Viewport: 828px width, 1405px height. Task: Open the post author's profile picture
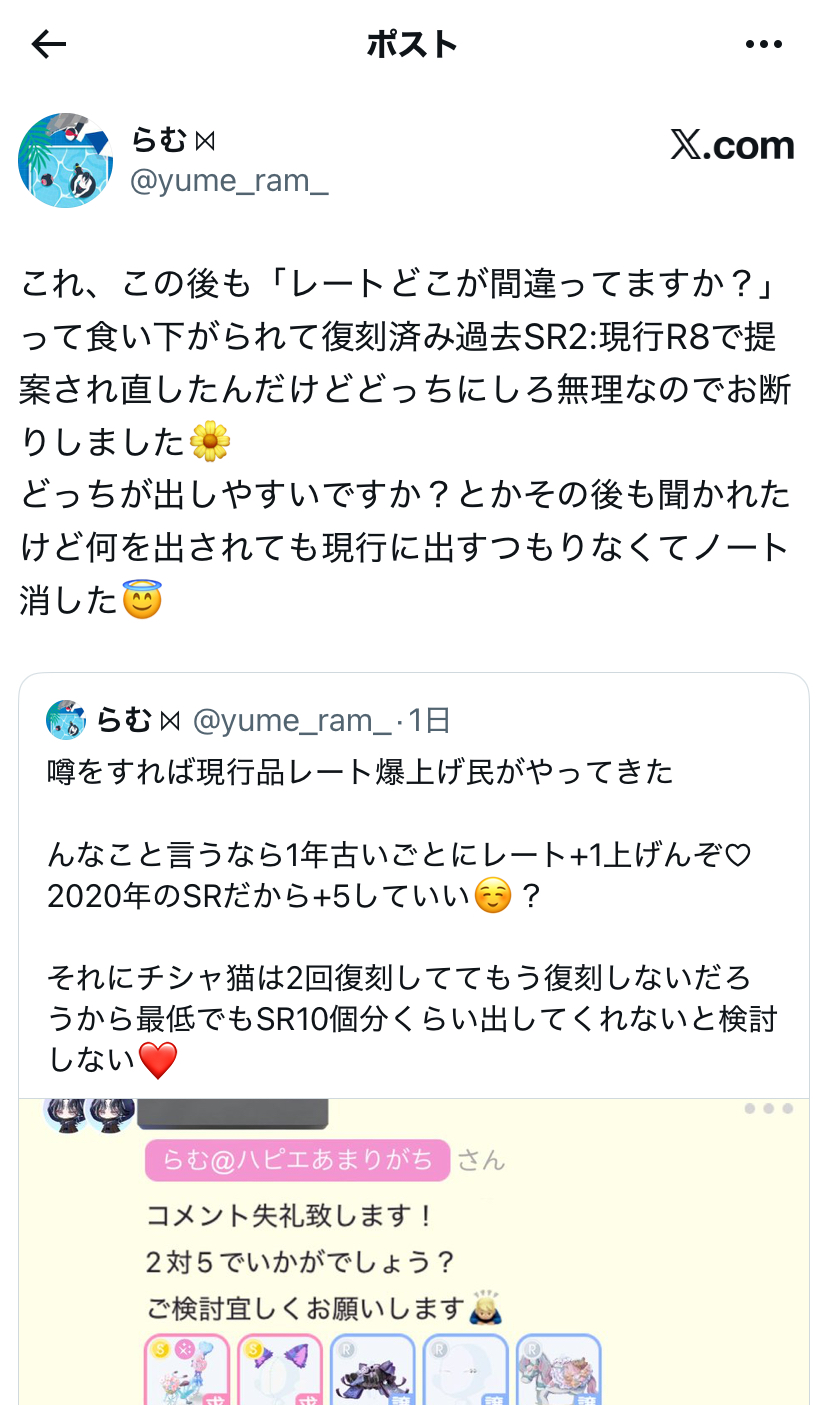pyautogui.click(x=65, y=160)
